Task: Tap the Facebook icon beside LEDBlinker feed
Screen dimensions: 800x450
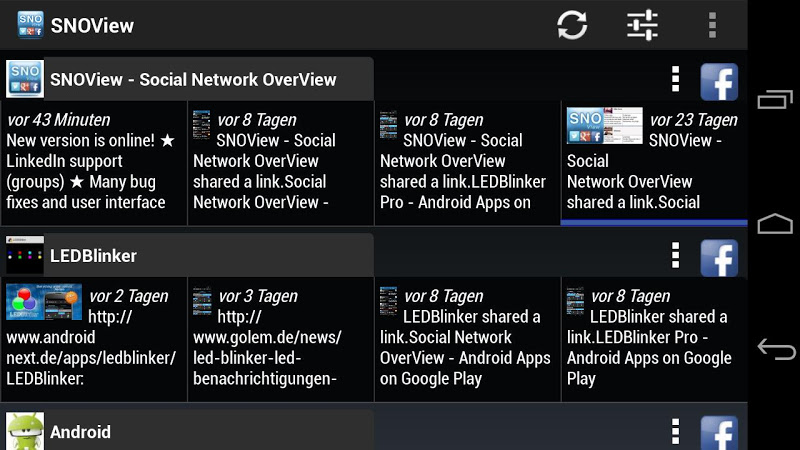Action: [718, 257]
